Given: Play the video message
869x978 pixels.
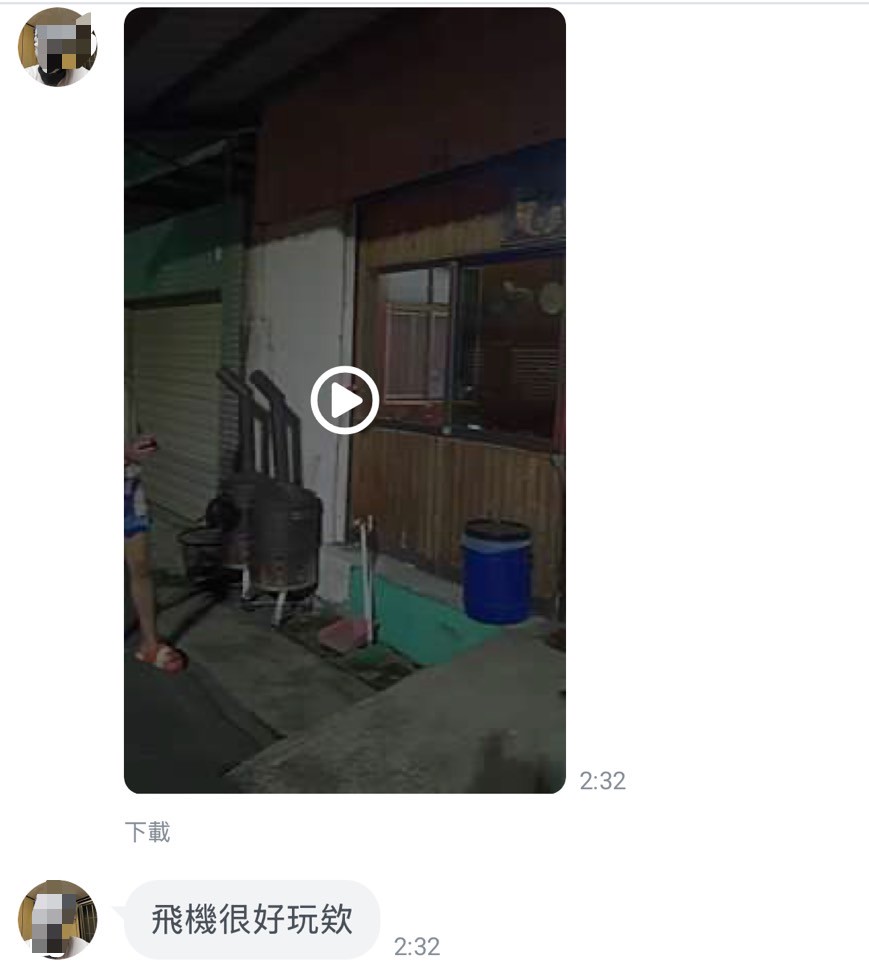Looking at the screenshot, I should click(x=344, y=400).
